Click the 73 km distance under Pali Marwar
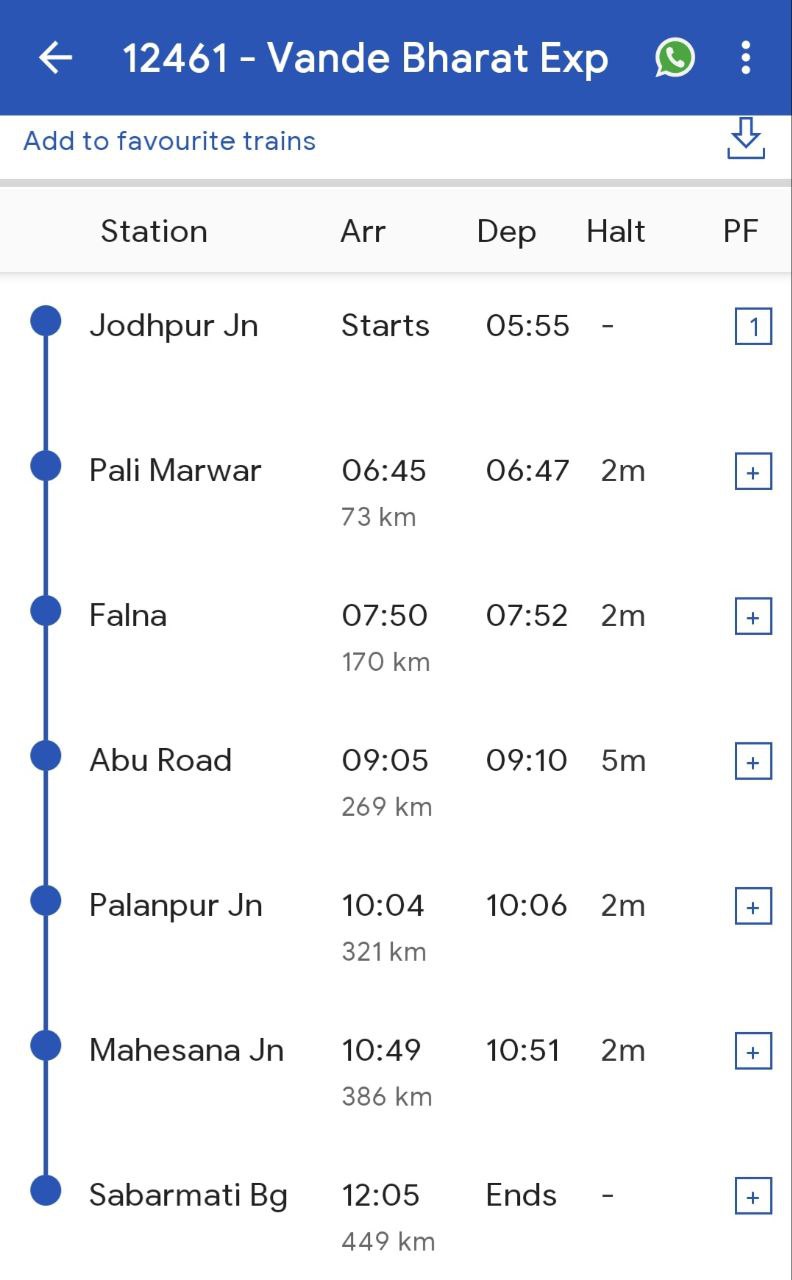Screen dimensions: 792x1280 pyautogui.click(x=386, y=517)
